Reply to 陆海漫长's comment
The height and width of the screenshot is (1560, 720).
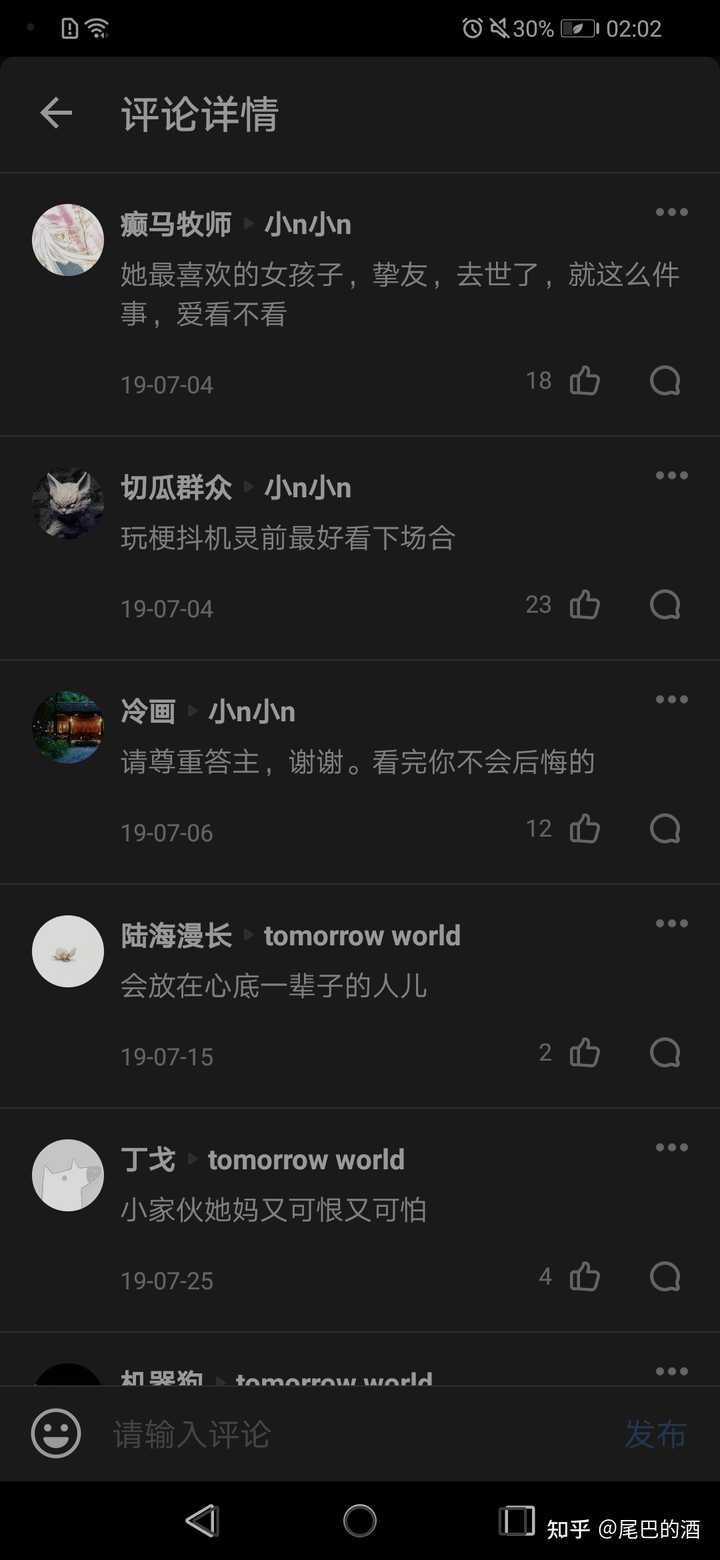[x=665, y=1053]
